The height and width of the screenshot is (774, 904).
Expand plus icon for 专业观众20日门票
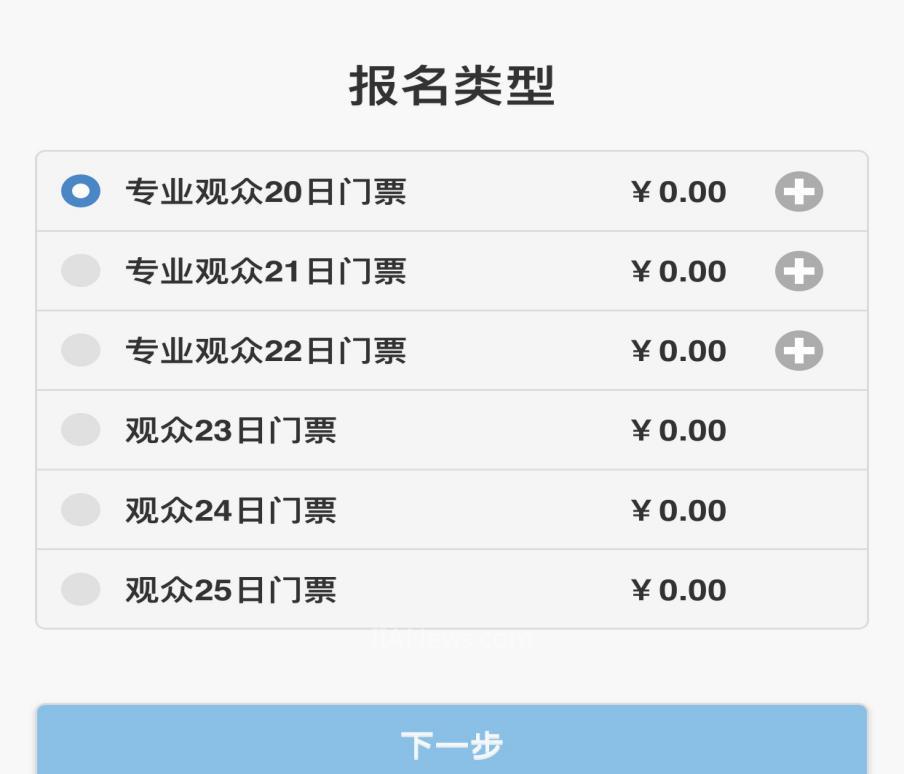pos(799,191)
